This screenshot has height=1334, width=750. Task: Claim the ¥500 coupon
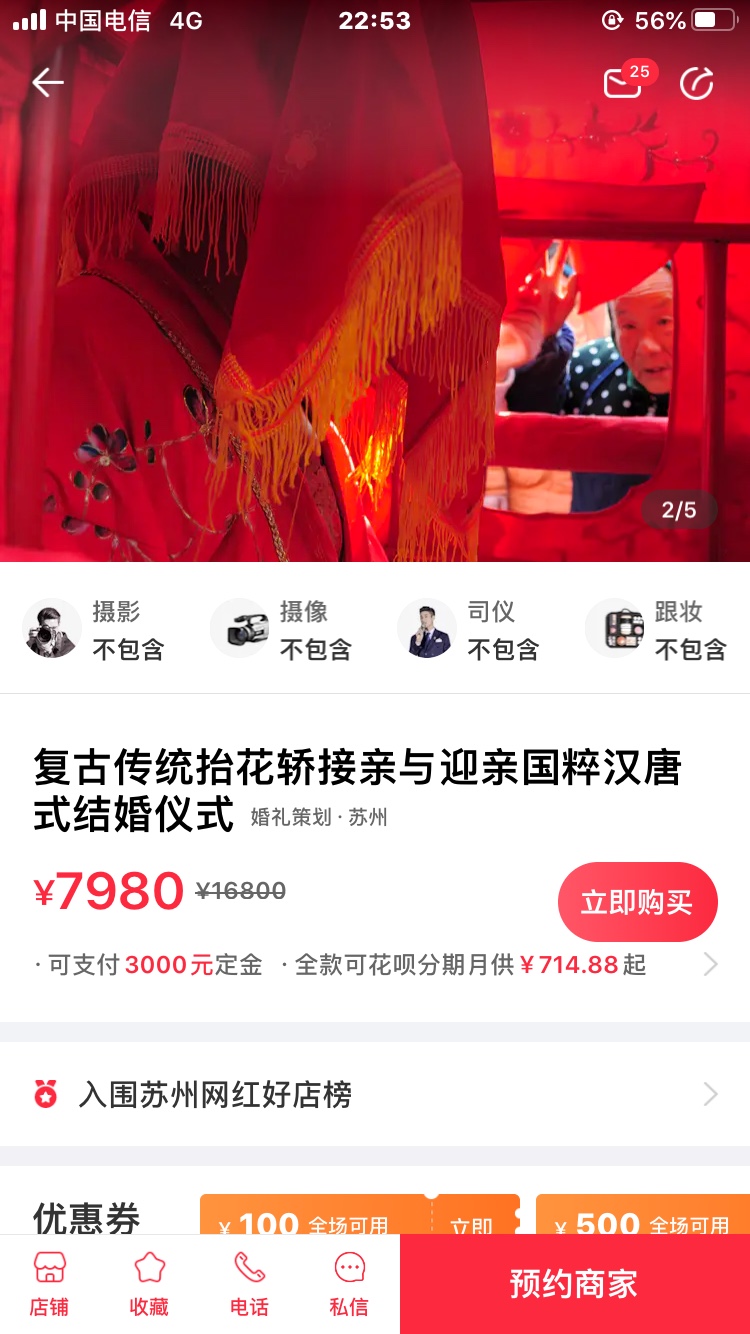click(642, 1222)
